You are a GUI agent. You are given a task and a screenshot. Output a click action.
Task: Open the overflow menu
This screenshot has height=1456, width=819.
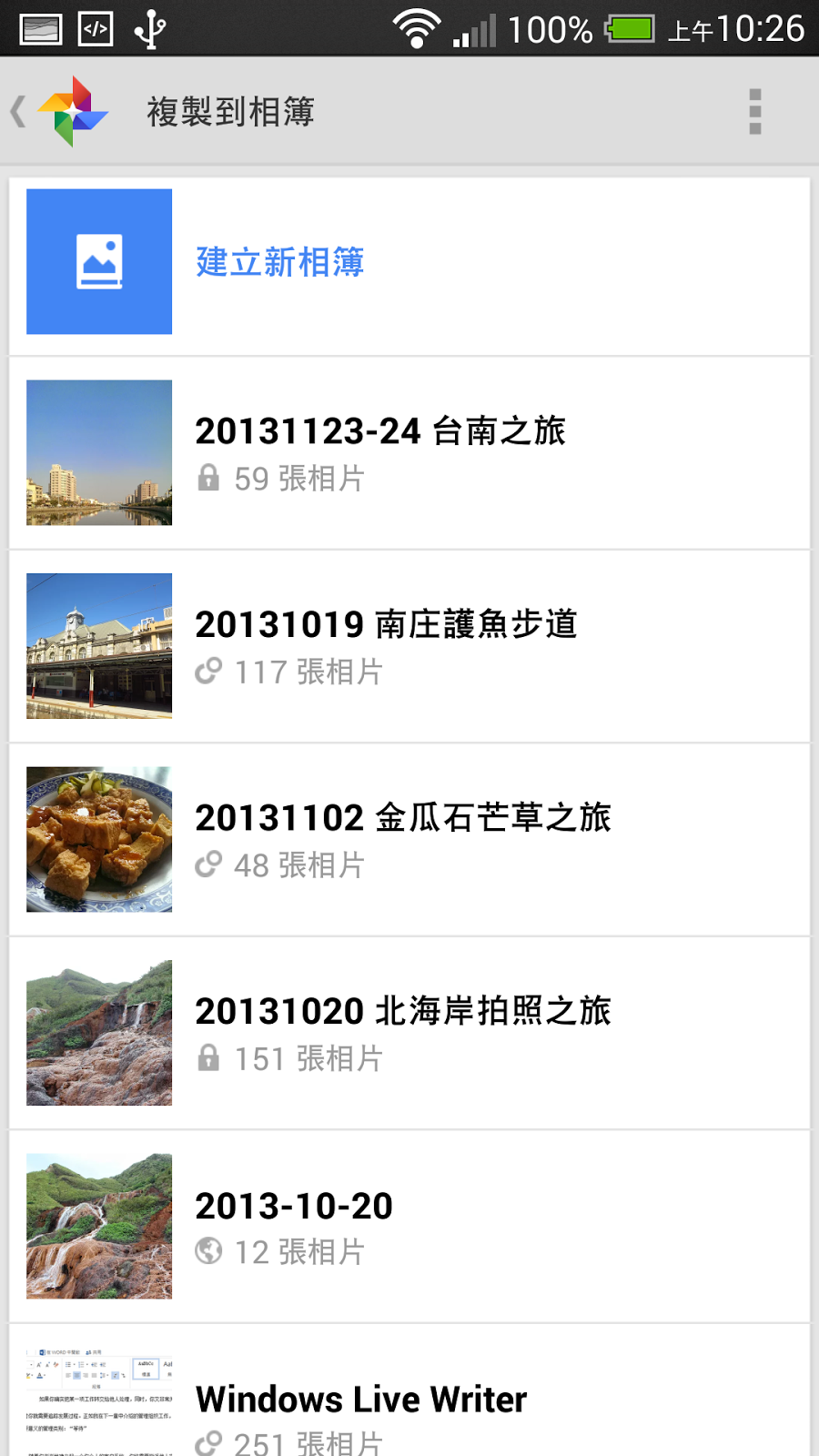754,112
